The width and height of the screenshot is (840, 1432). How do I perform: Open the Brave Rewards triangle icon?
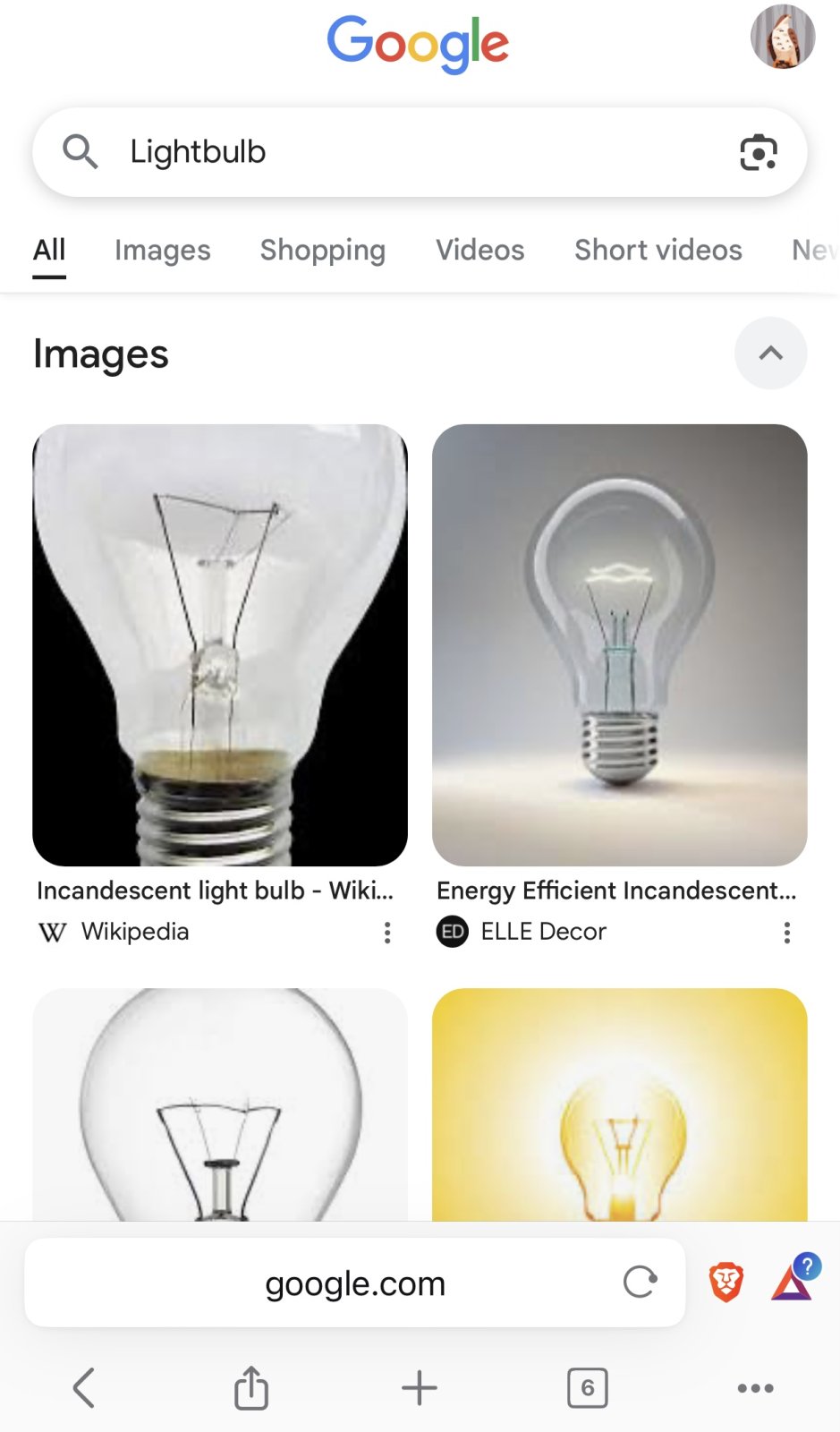792,1280
